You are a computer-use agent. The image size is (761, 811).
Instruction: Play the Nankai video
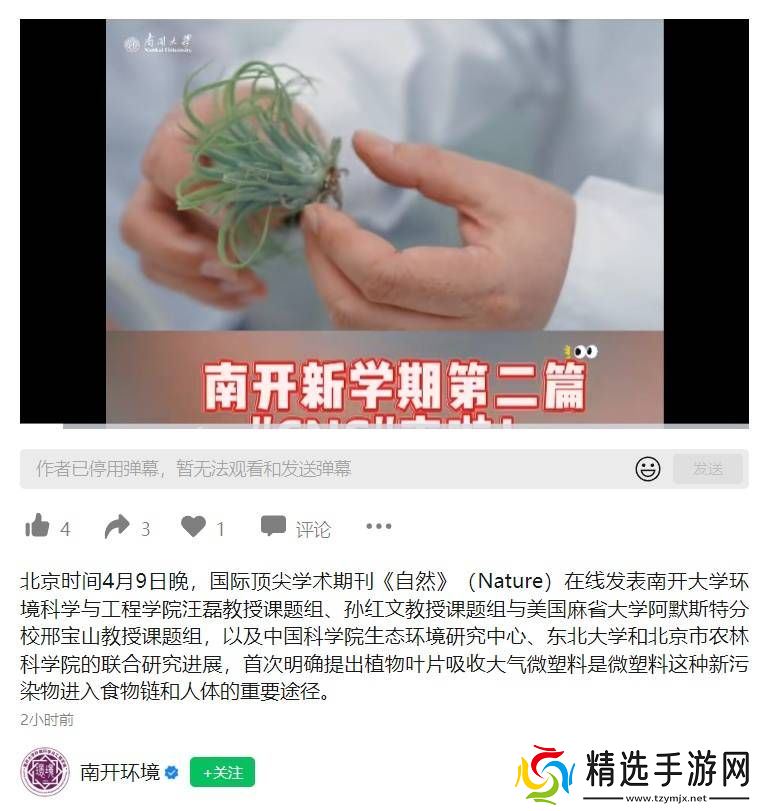384,222
